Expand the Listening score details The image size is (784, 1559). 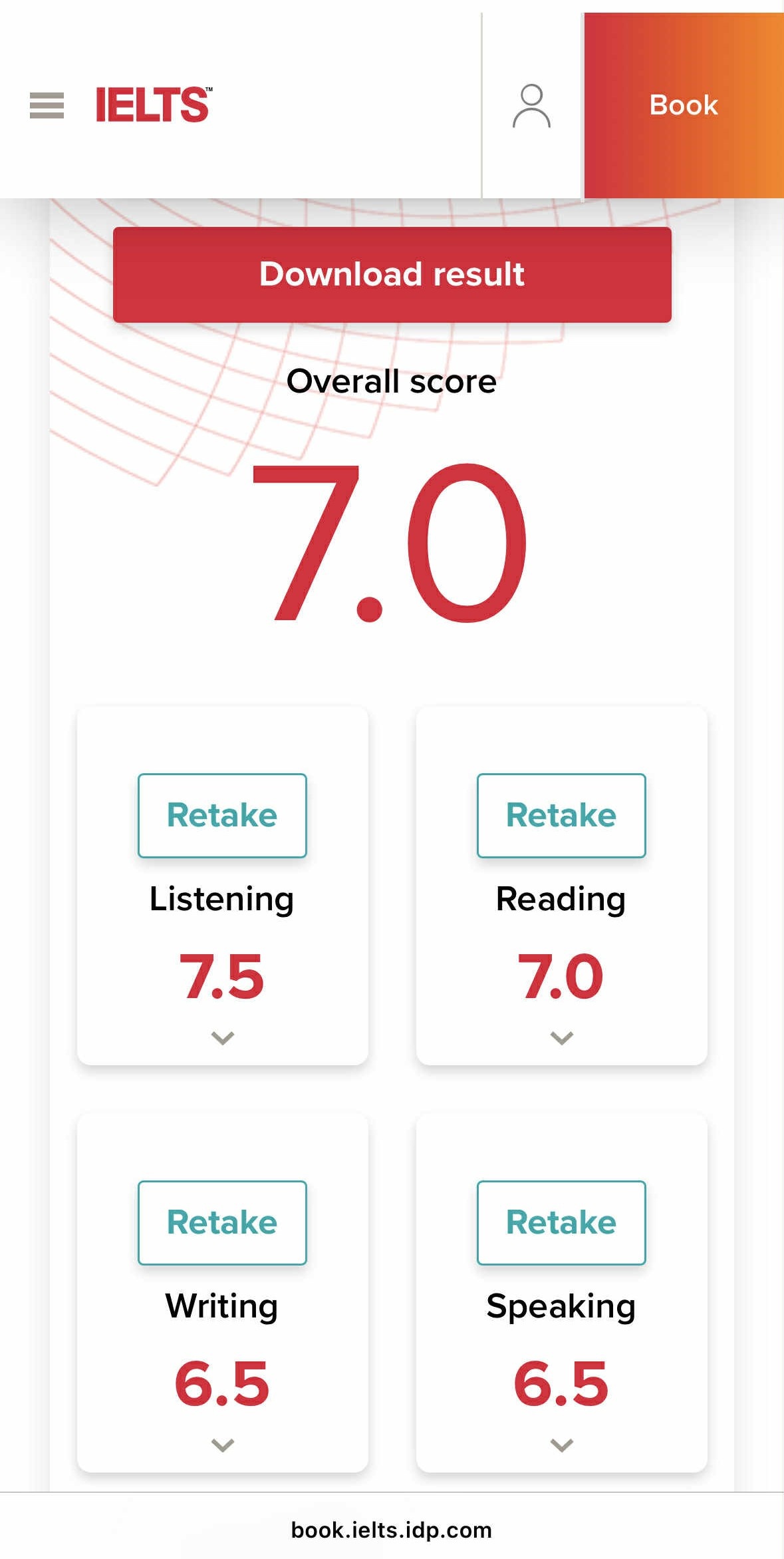pyautogui.click(x=223, y=1037)
